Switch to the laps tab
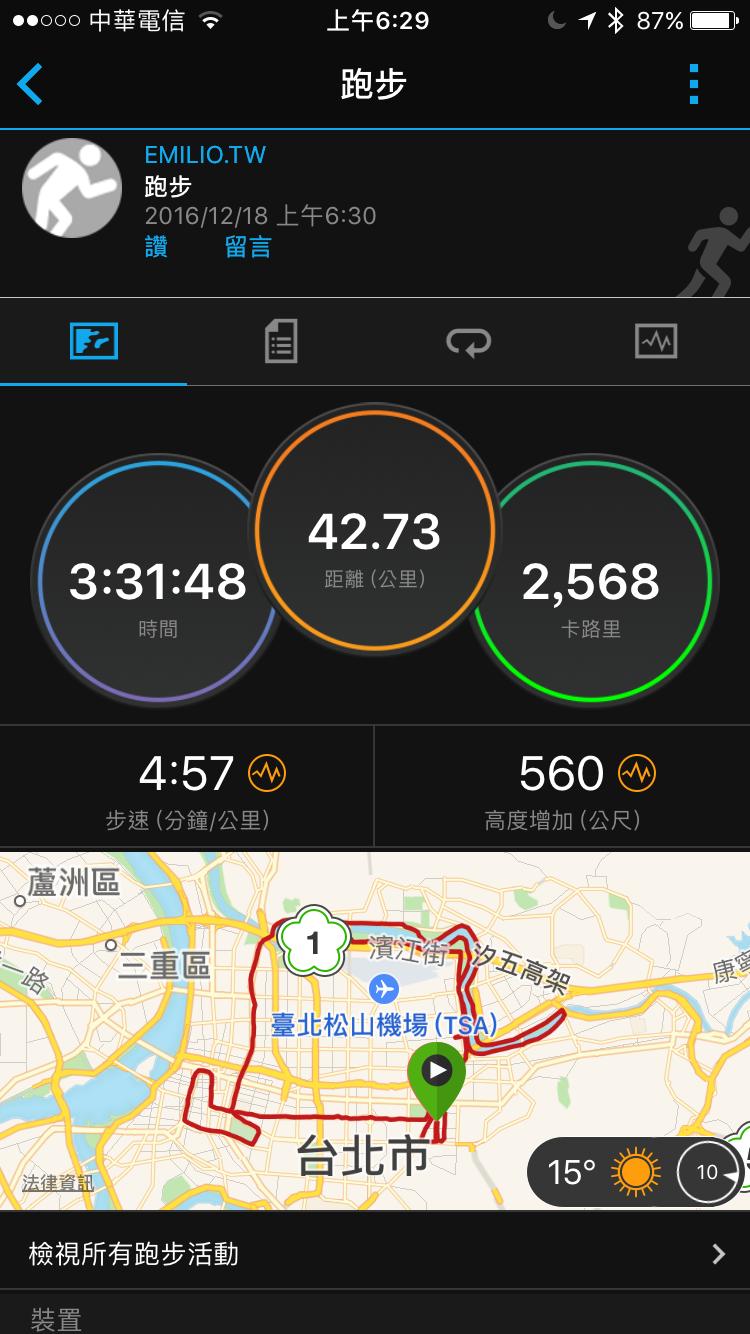 tap(468, 342)
